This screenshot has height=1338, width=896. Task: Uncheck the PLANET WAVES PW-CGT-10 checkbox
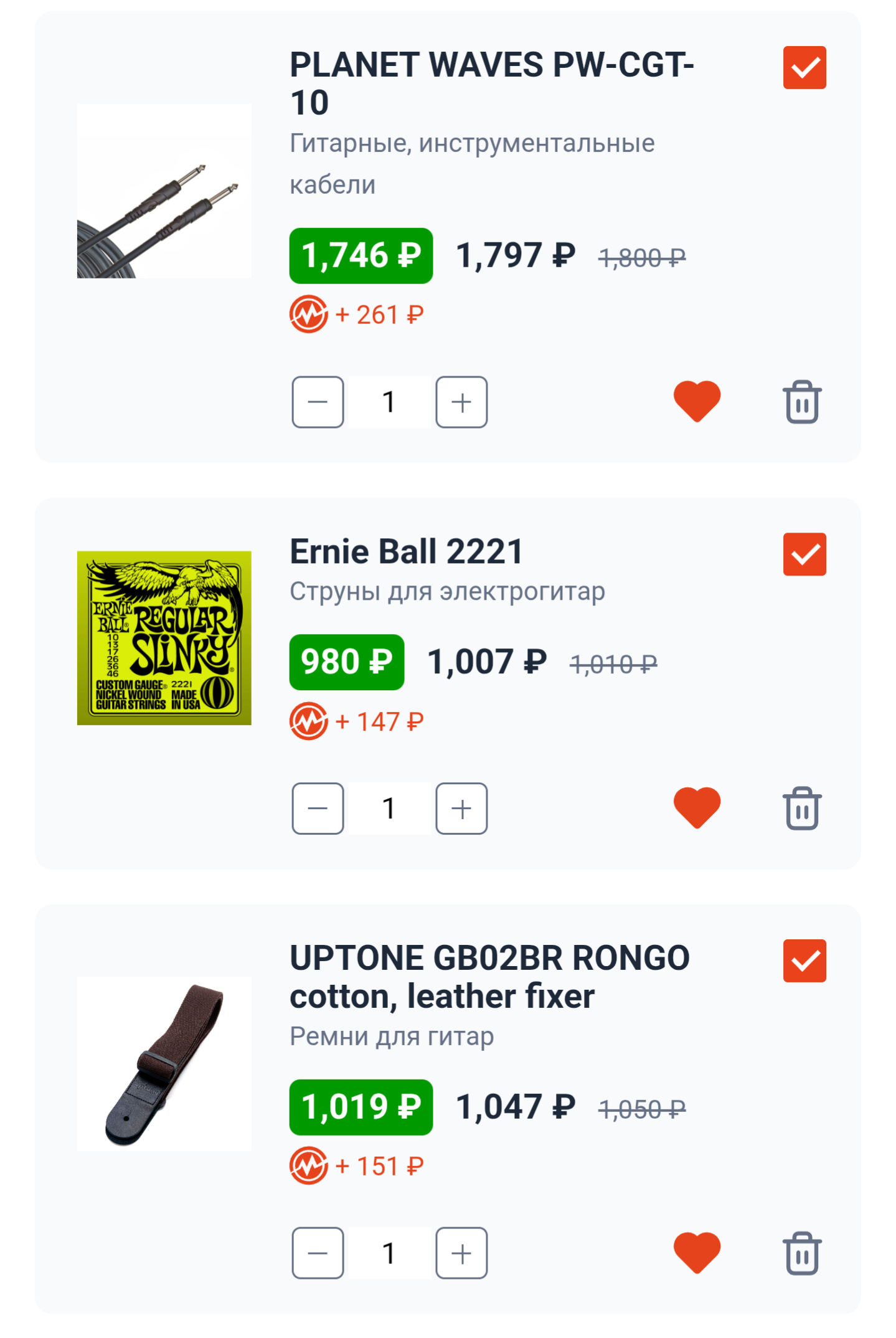click(804, 68)
